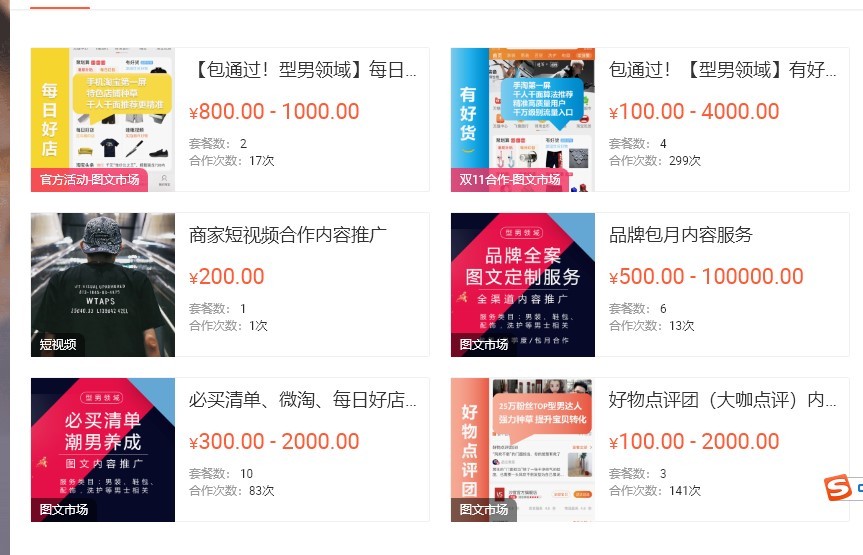Open 必买清单、微淘、每日好店 card
This screenshot has height=555, width=863.
tap(302, 401)
